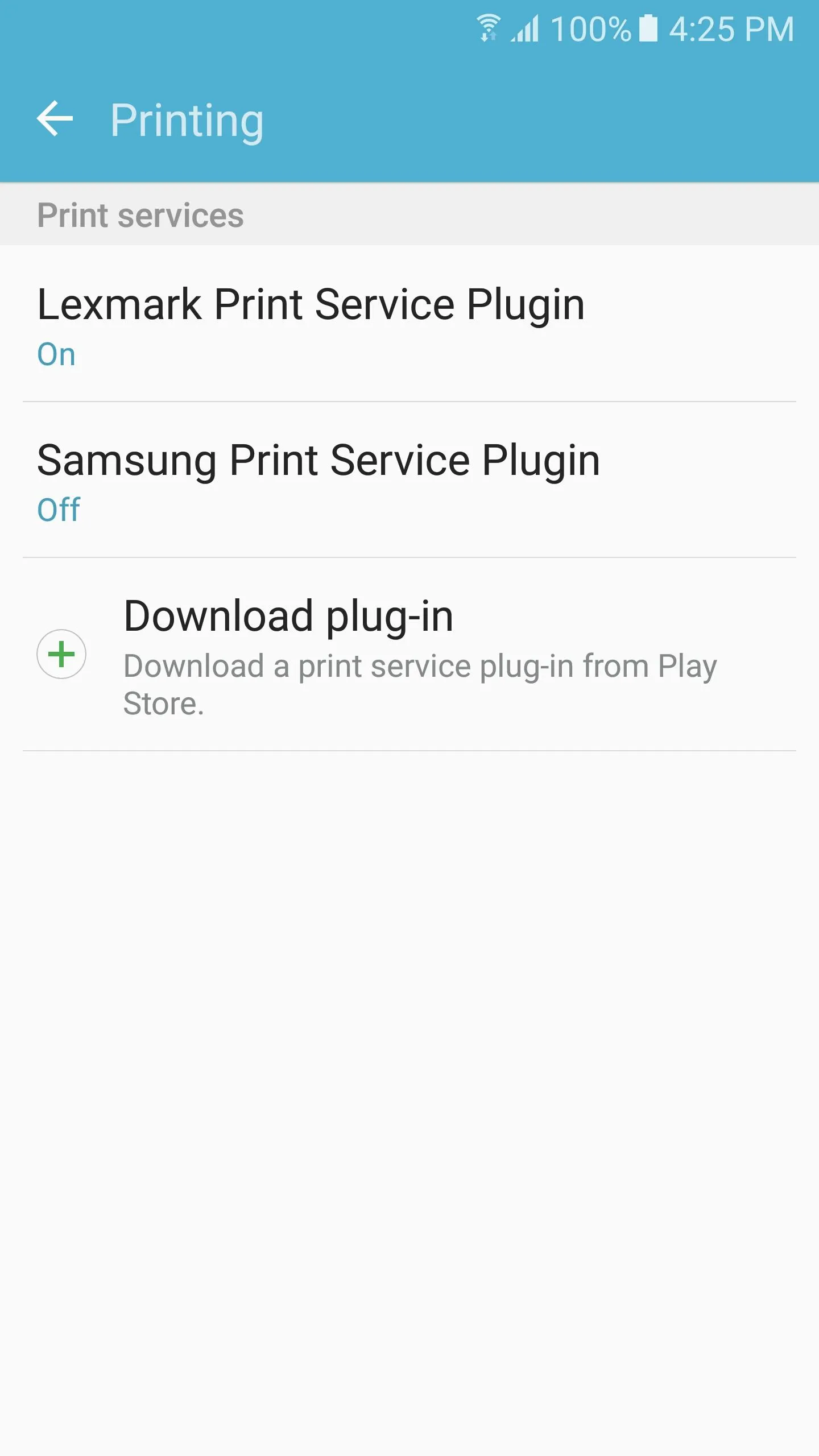Screen dimensions: 819x1456
Task: Tap the cellular signal strength icon
Action: point(524,28)
